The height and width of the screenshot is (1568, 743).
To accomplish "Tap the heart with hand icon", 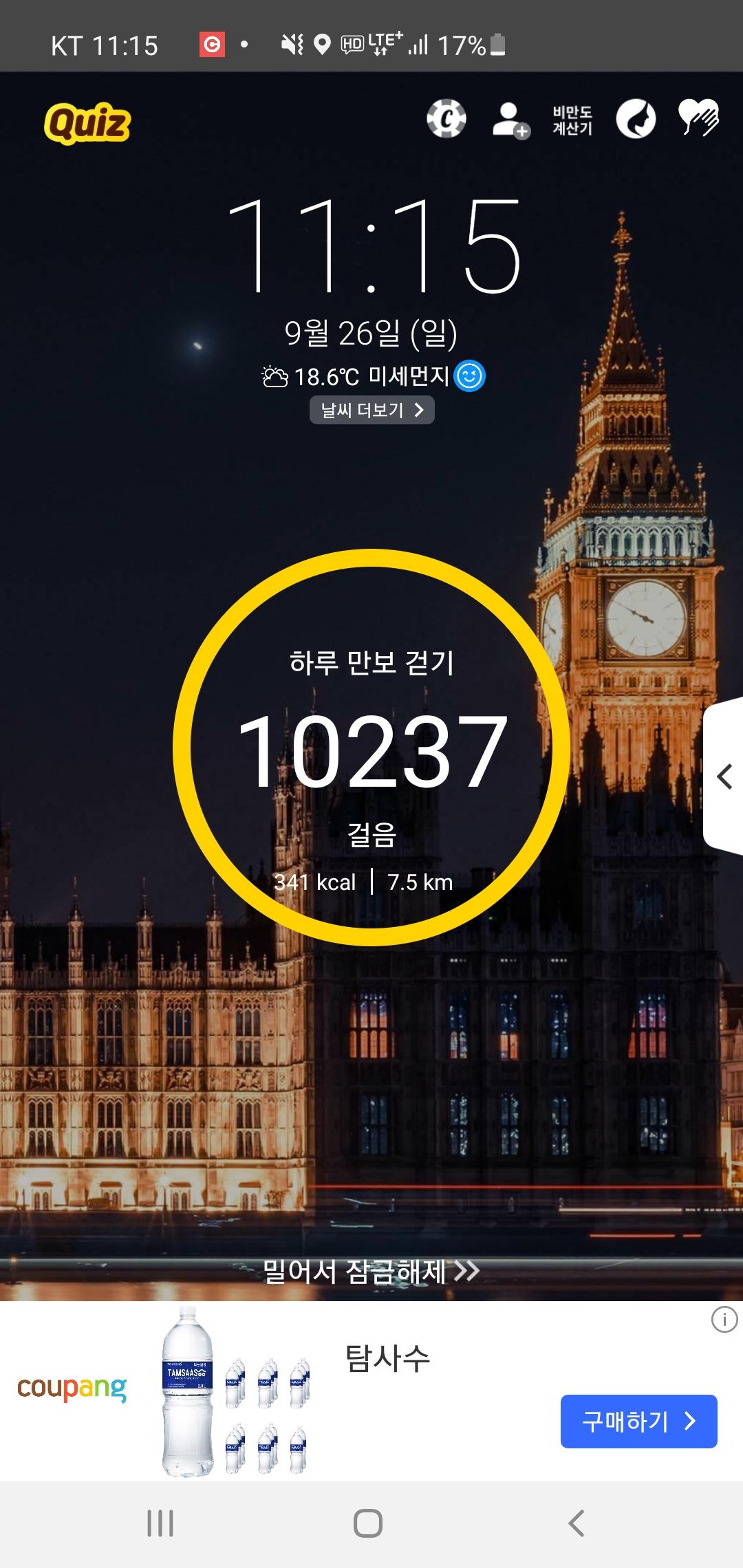I will [698, 118].
